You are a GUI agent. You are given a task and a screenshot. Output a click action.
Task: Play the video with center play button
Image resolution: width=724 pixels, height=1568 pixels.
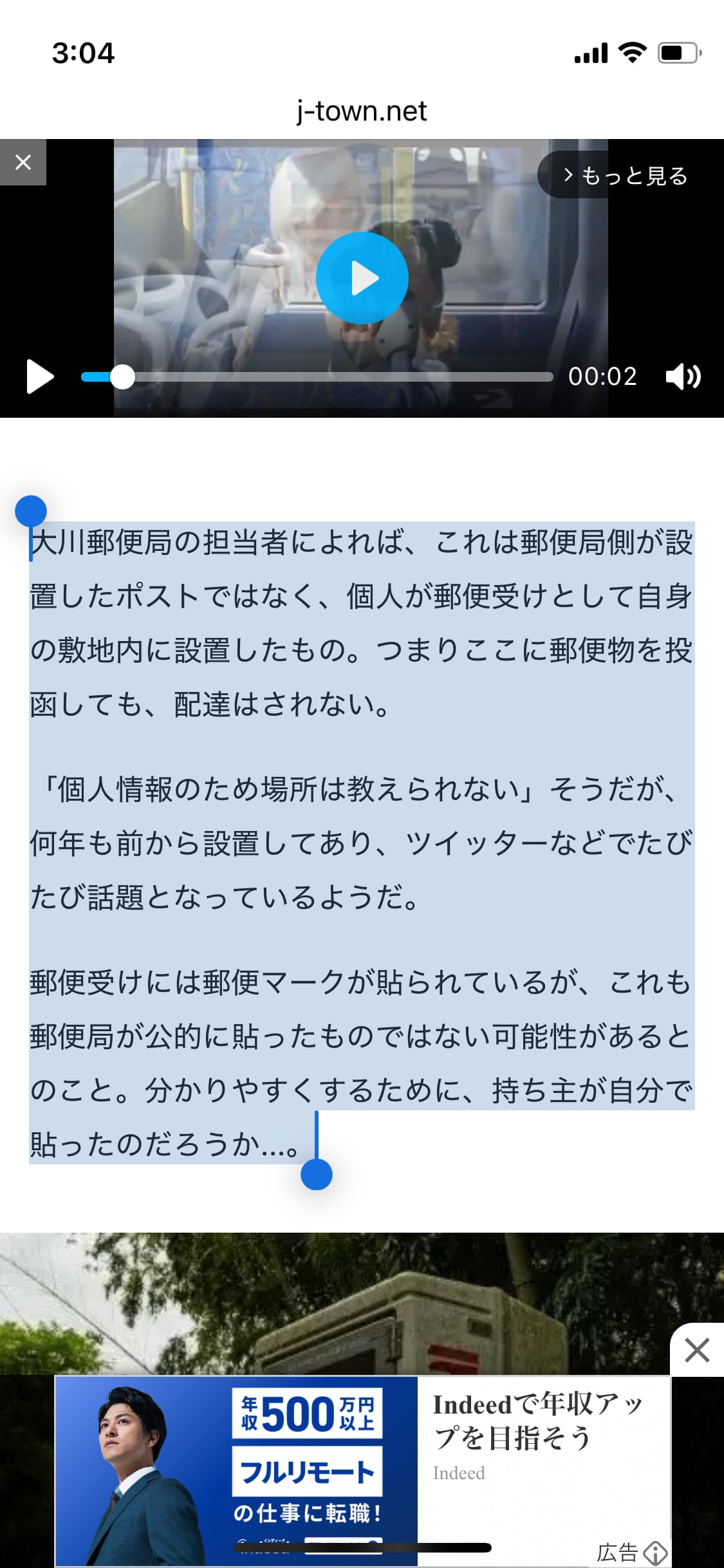[362, 278]
